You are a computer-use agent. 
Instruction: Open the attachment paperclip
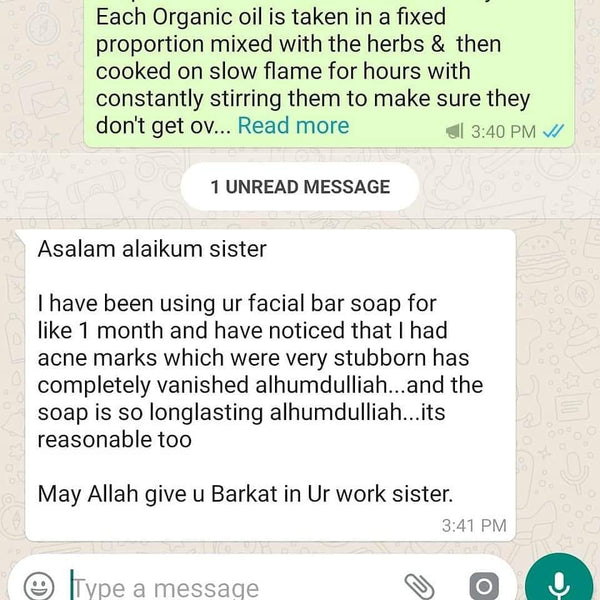tap(420, 586)
